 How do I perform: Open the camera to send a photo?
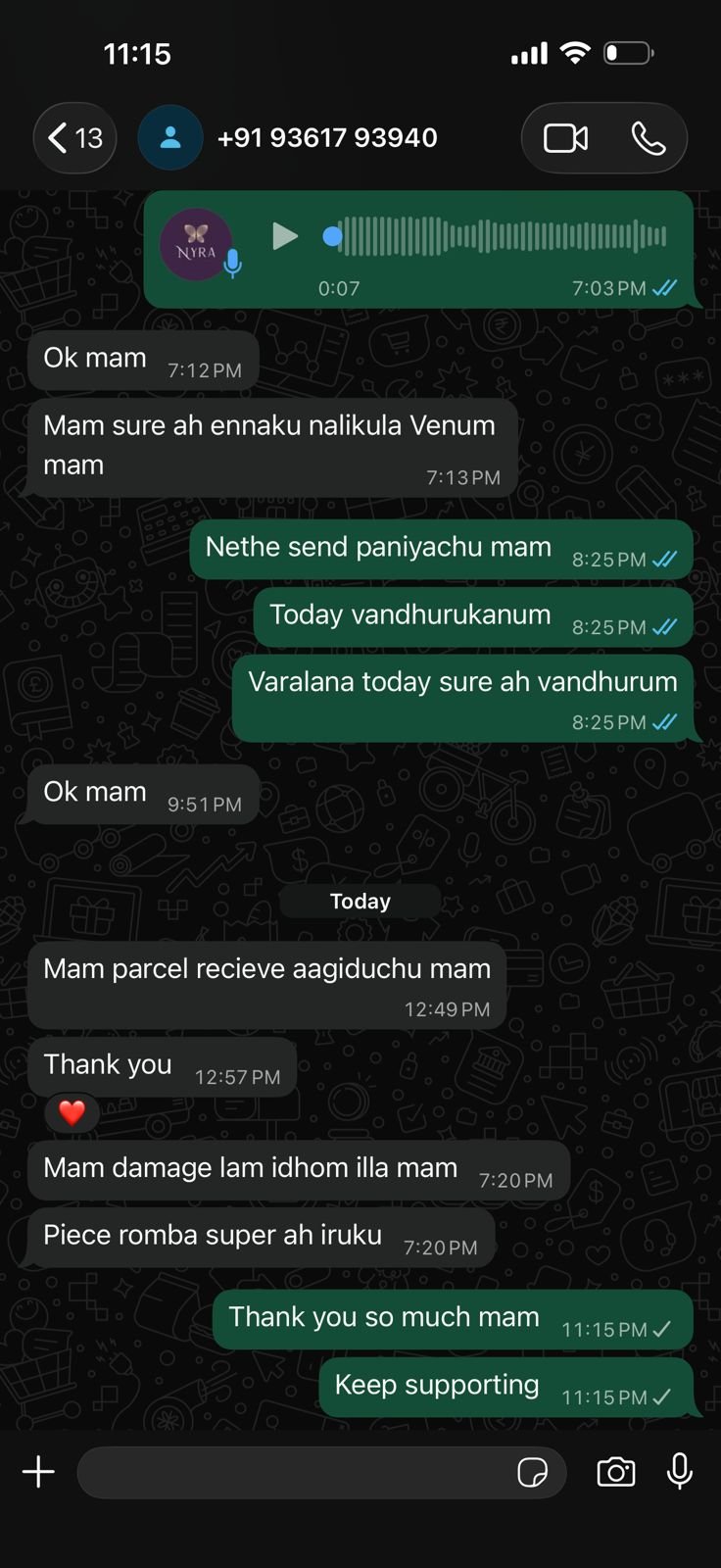tap(615, 1472)
